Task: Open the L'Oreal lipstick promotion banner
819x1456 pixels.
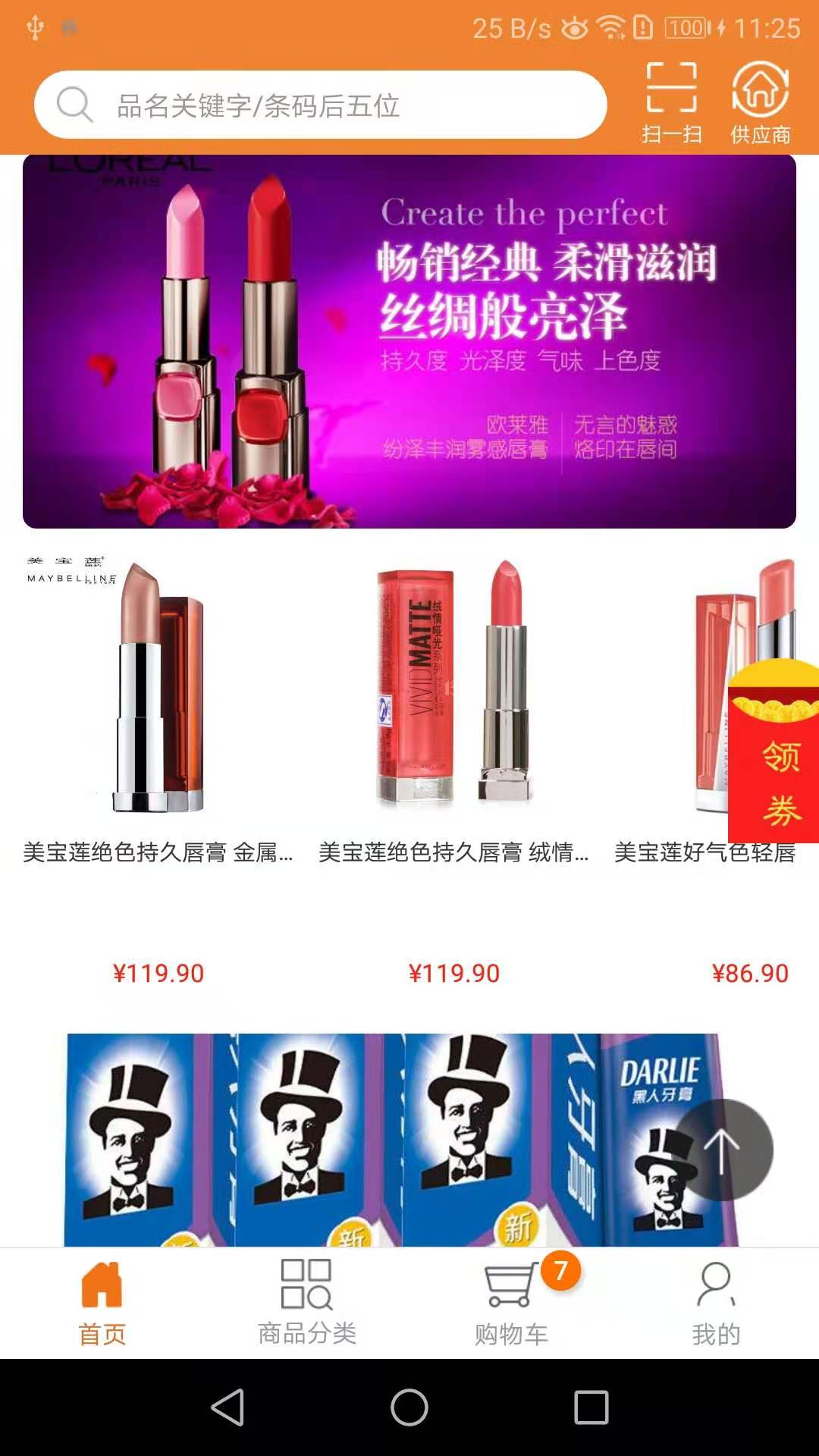Action: coord(409,341)
